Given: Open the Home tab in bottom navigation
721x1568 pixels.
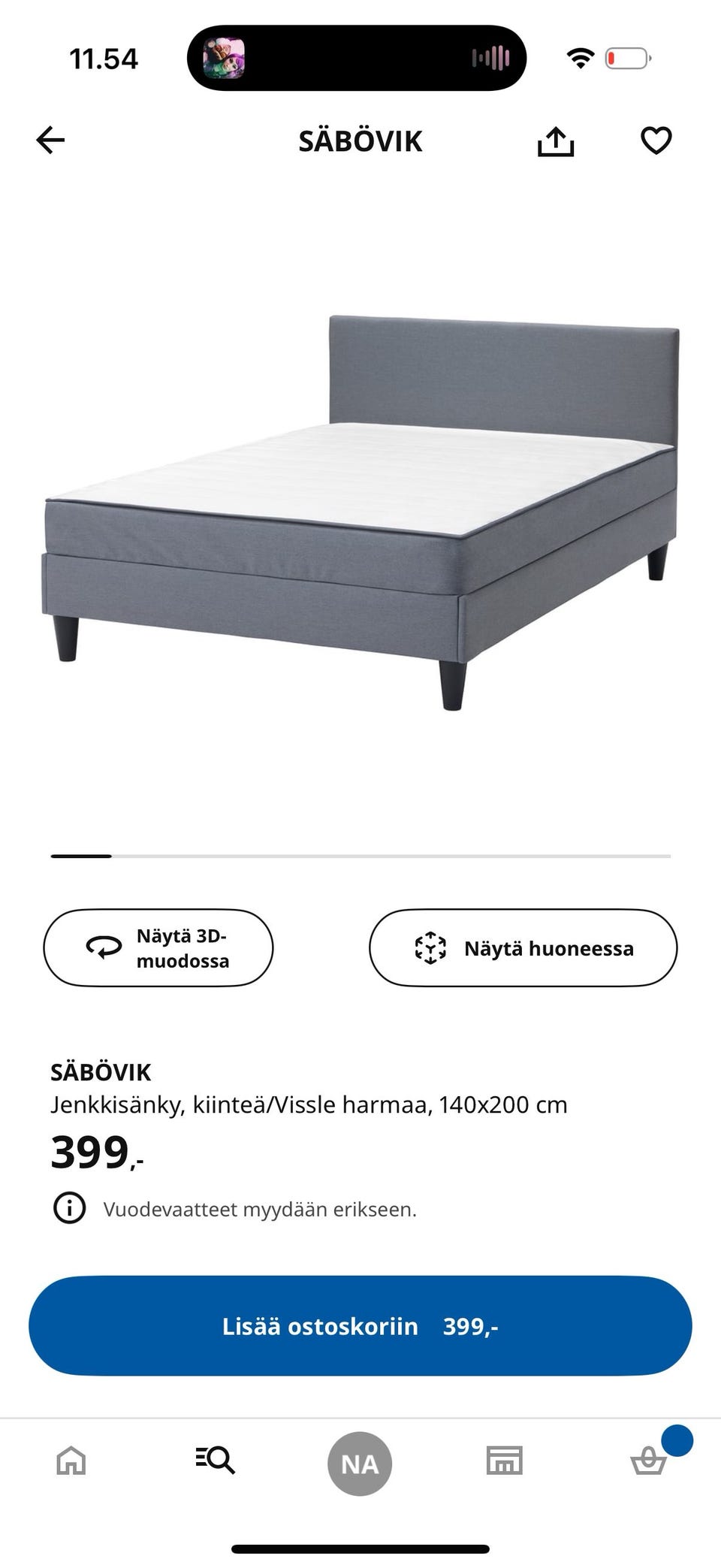Looking at the screenshot, I should point(71,1461).
